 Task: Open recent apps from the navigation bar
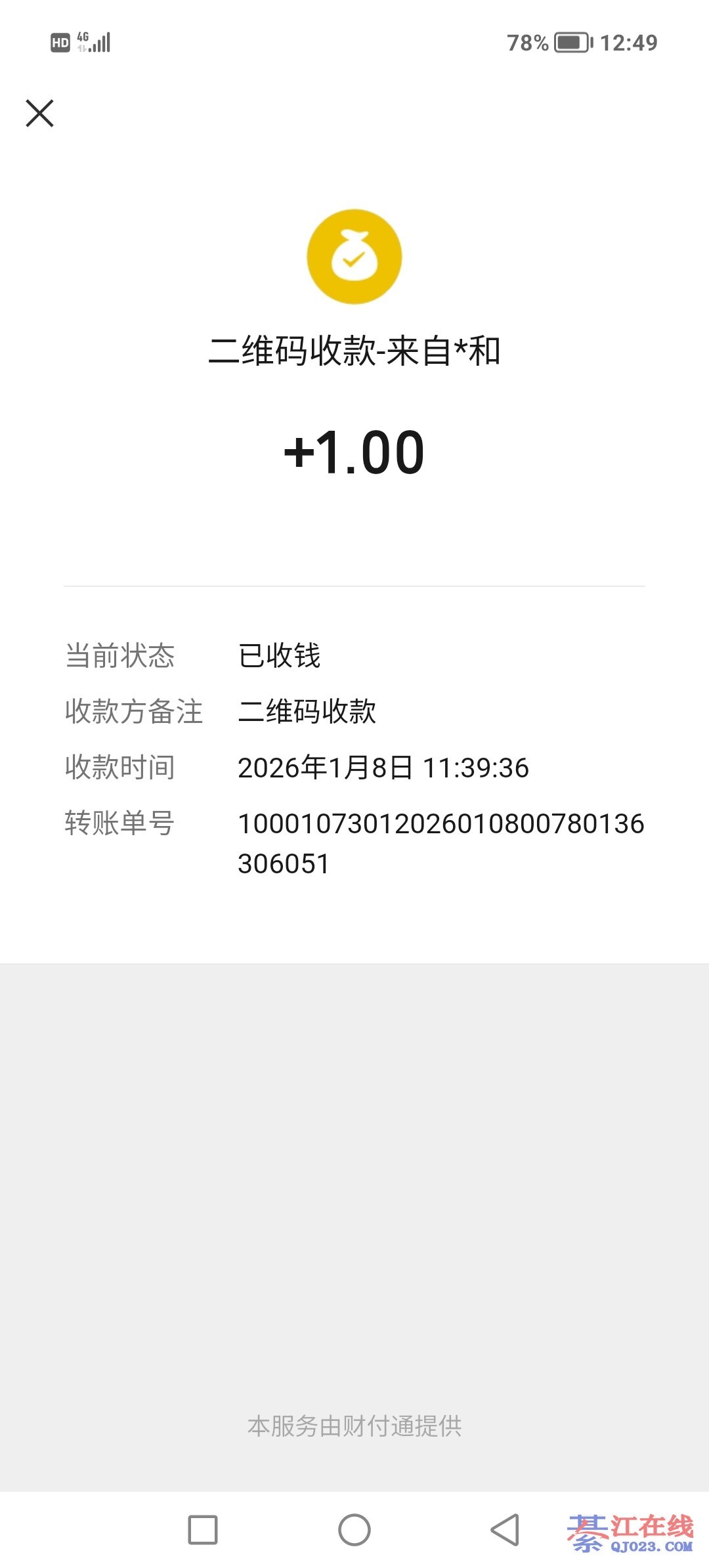click(x=203, y=1530)
